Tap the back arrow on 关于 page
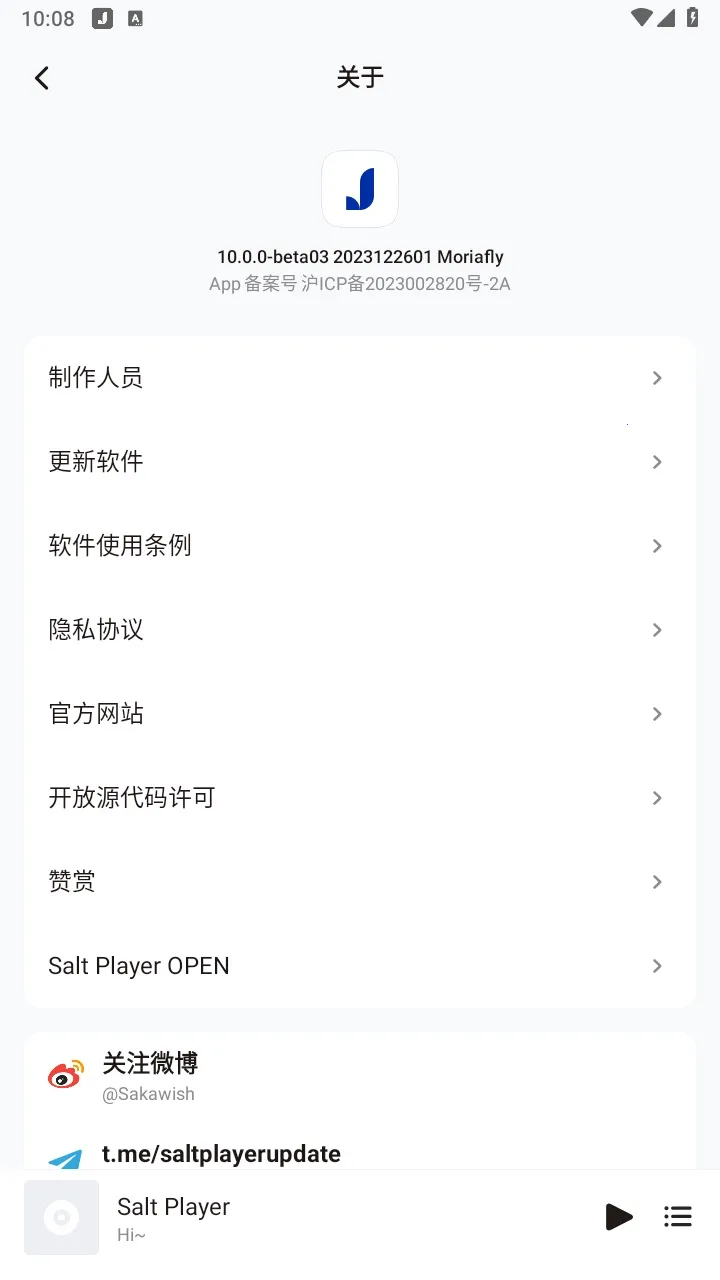 [42, 77]
